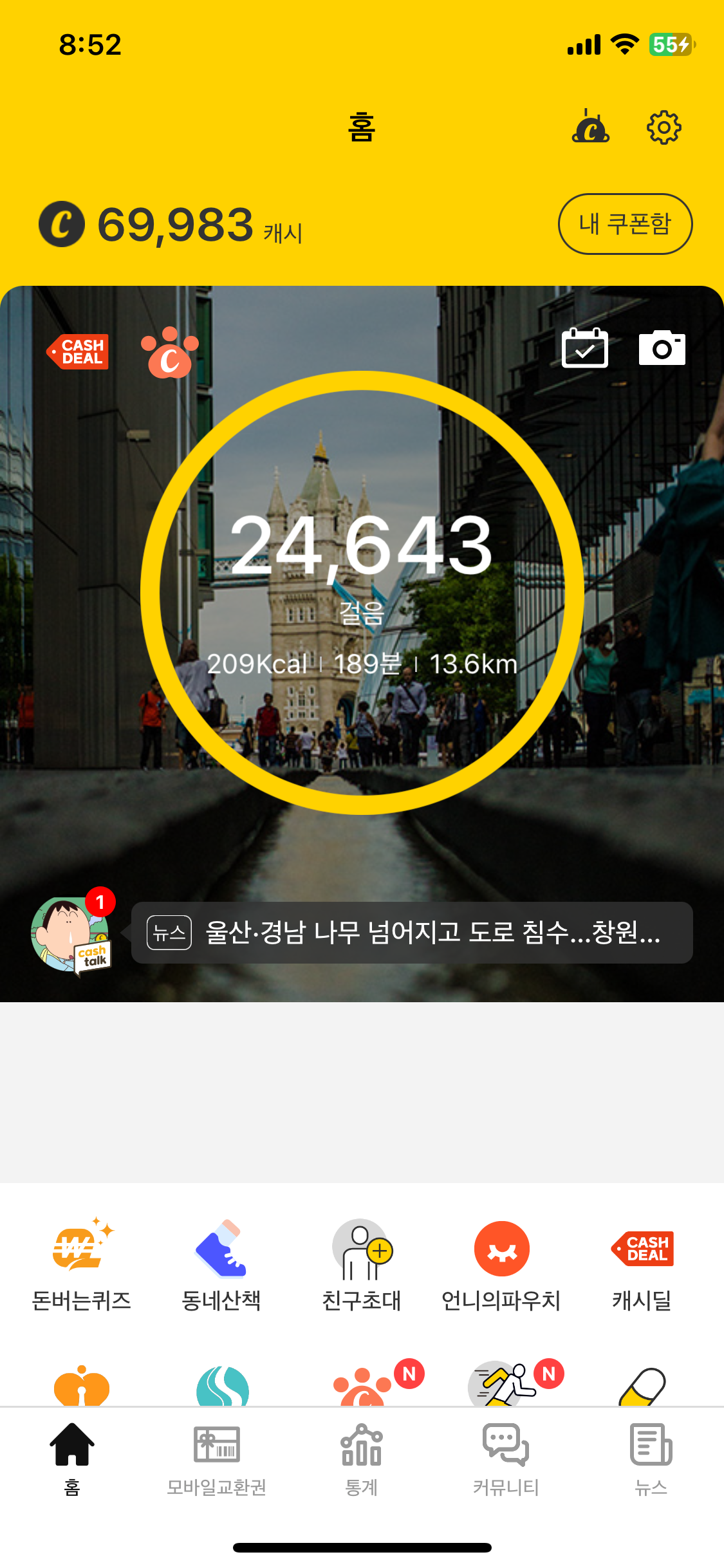The image size is (724, 1568).
Task: Open the orange paw icon on the photo
Action: [170, 353]
